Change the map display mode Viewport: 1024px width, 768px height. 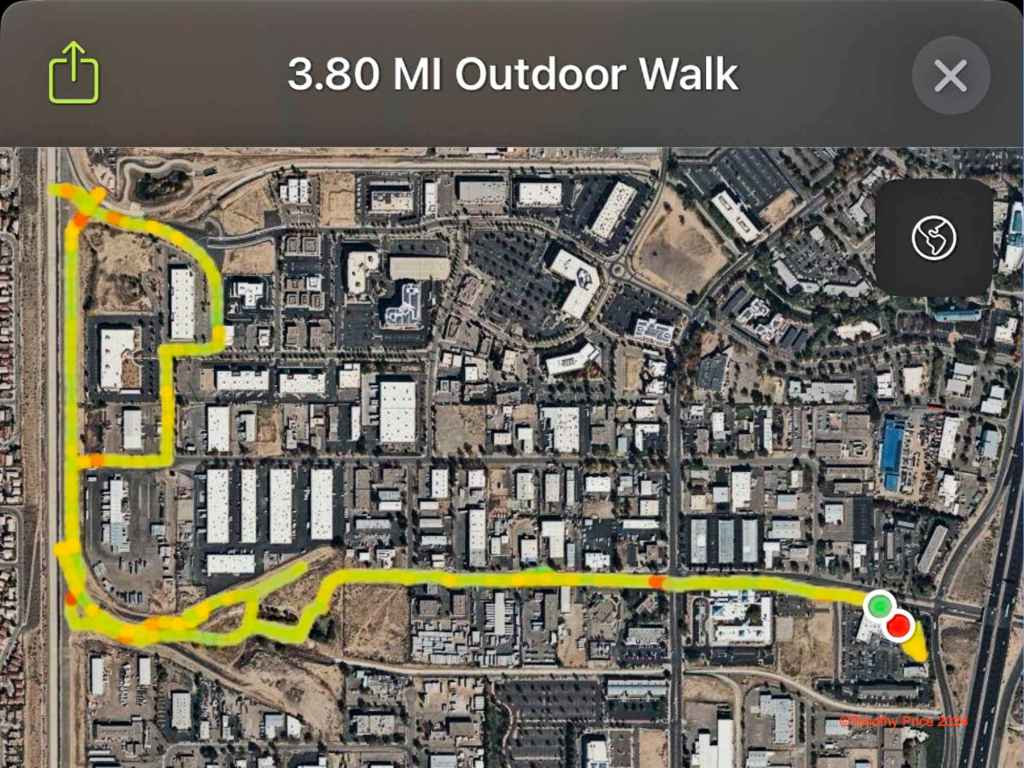coord(934,238)
